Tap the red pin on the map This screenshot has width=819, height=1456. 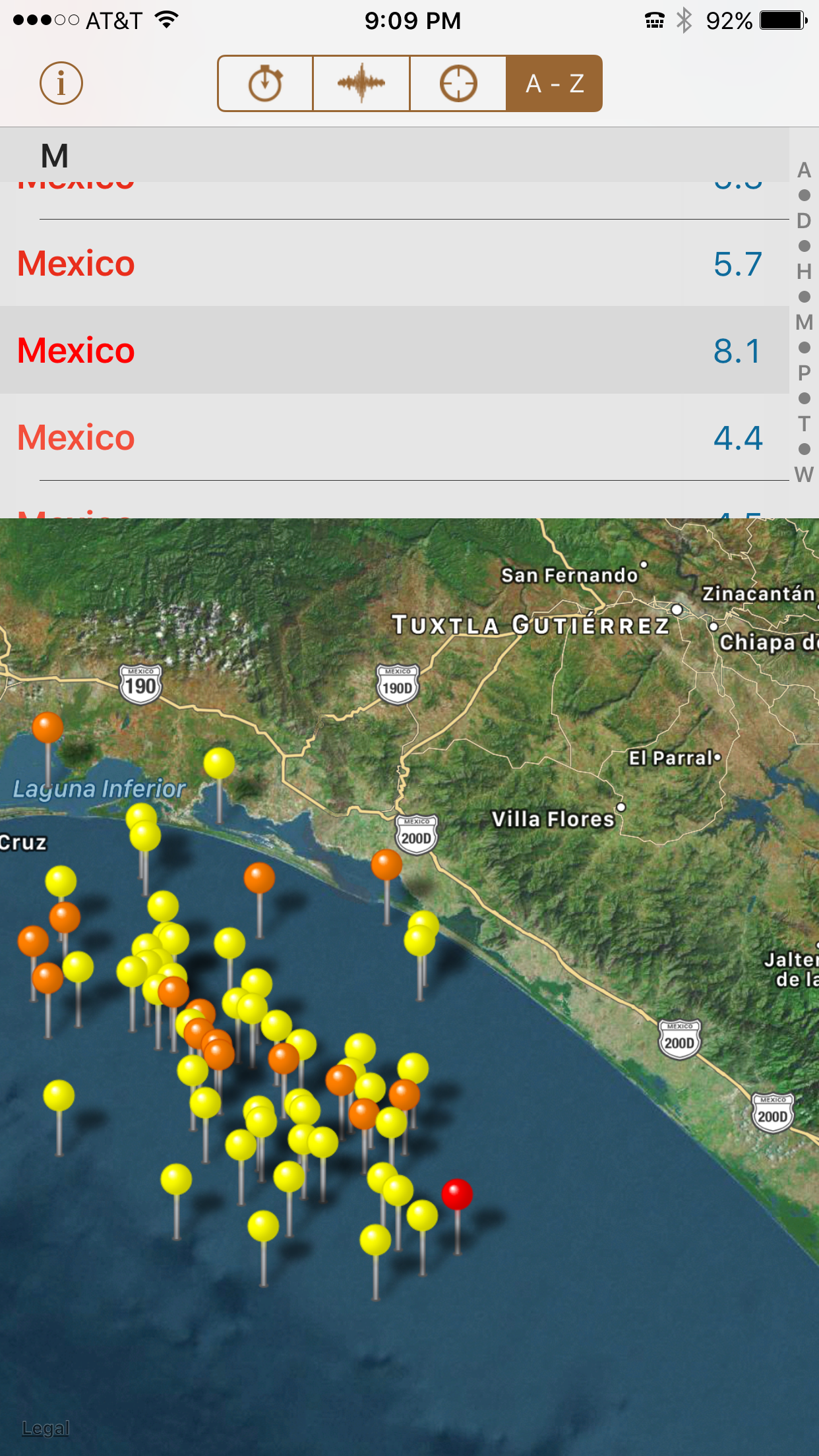(457, 1195)
